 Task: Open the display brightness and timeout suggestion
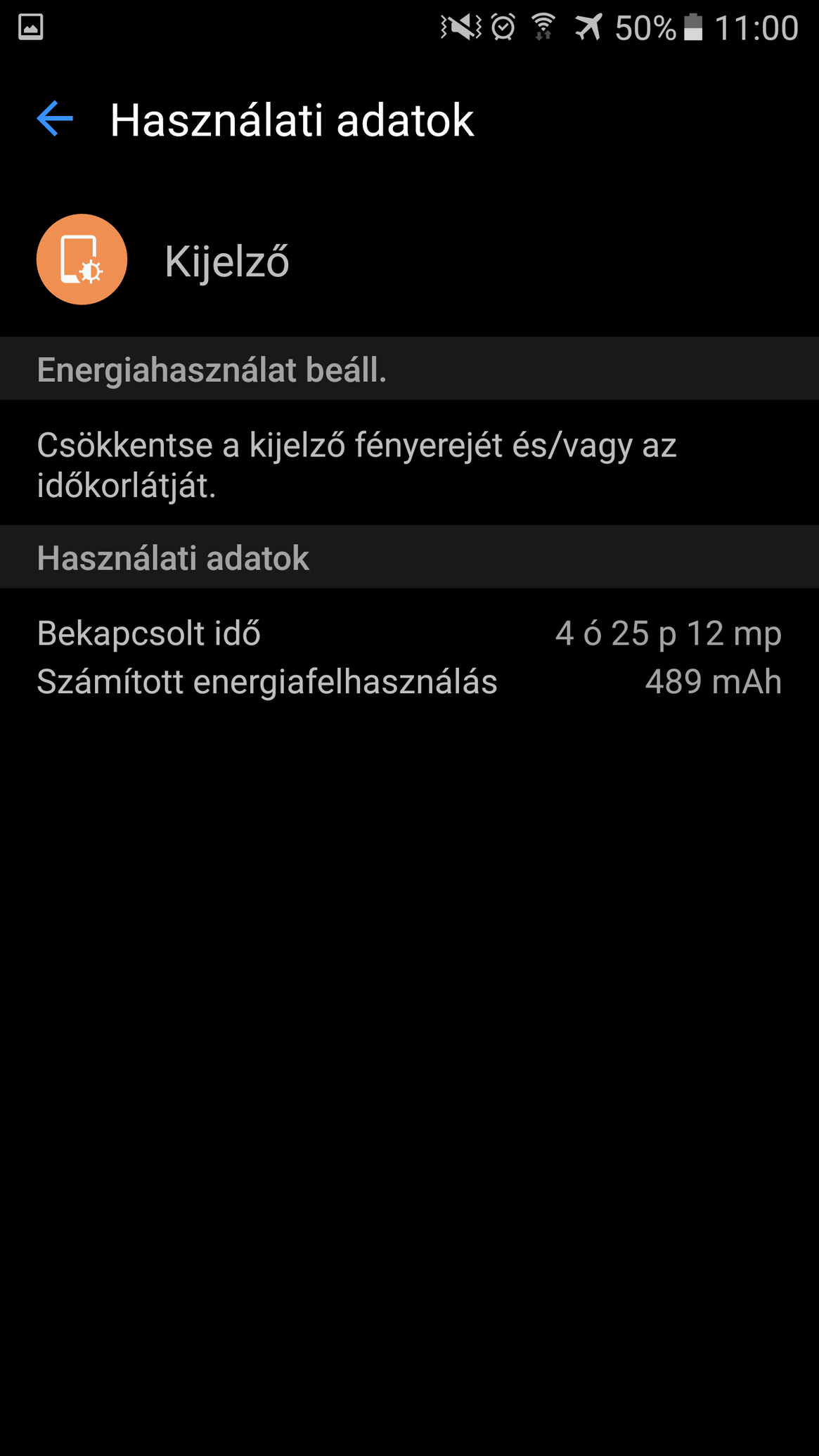409,463
